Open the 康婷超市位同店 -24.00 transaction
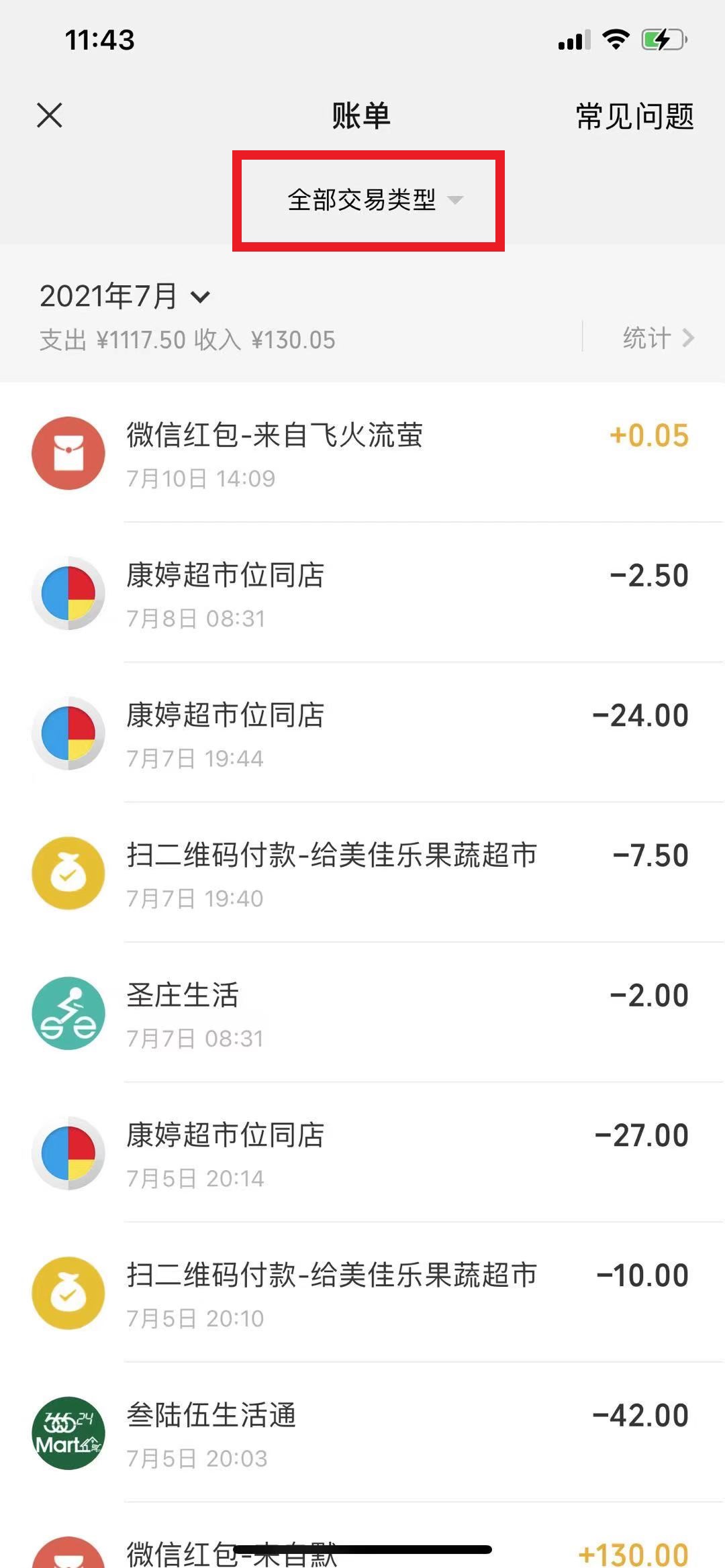This screenshot has height=1568, width=725. [362, 733]
